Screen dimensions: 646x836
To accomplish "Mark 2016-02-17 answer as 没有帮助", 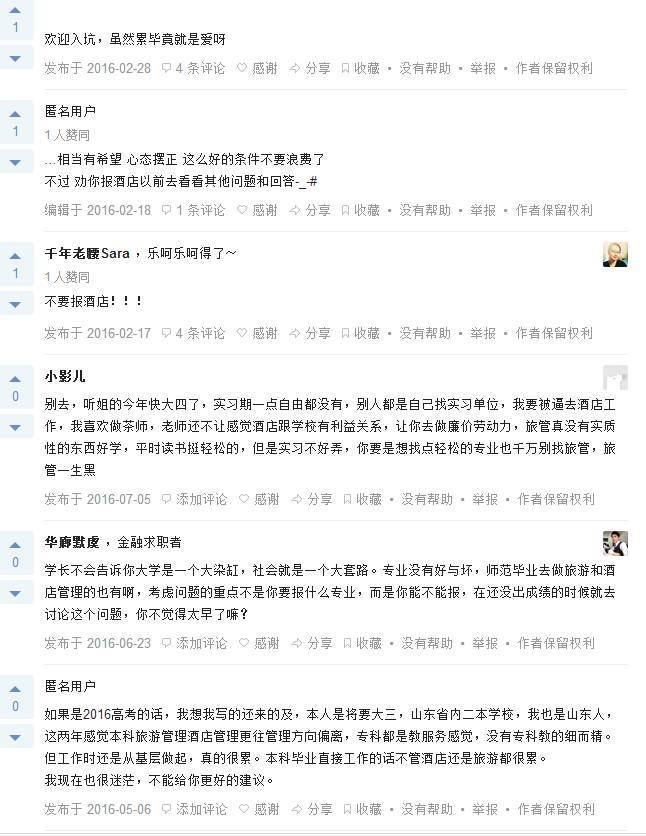I will coord(426,333).
